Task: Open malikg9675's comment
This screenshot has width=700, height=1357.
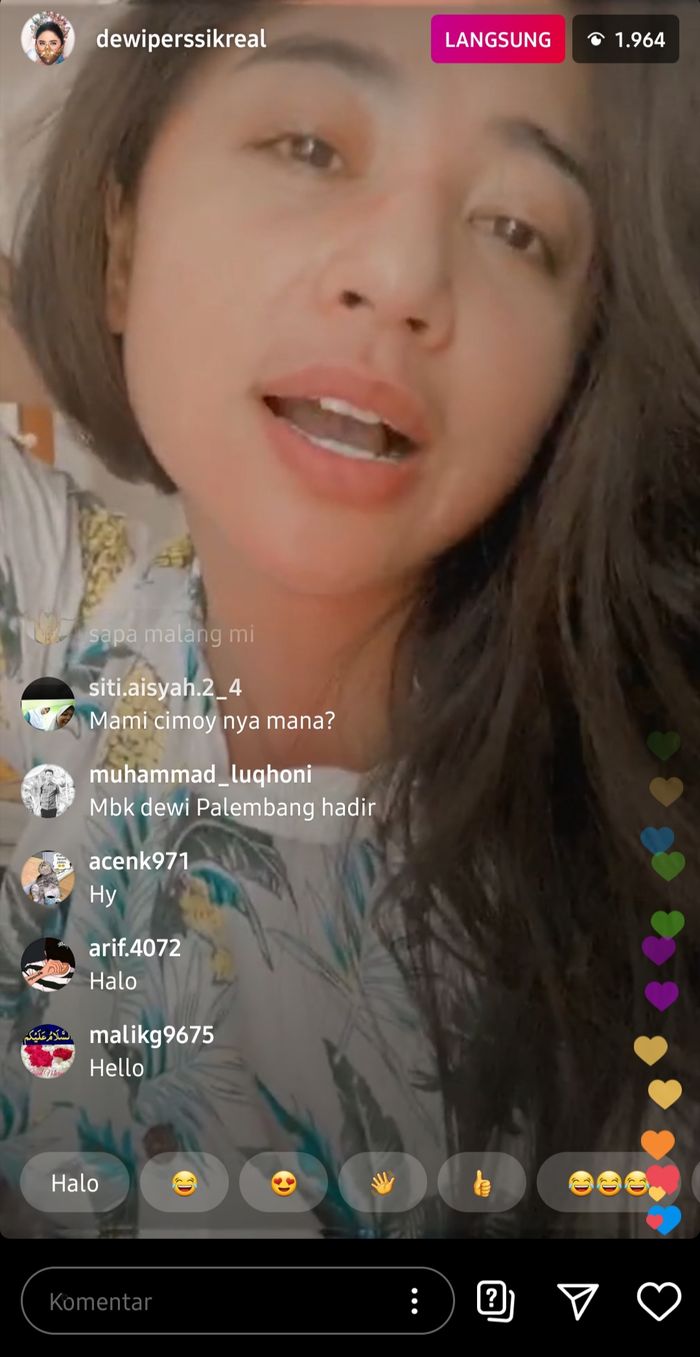Action: tap(150, 1051)
